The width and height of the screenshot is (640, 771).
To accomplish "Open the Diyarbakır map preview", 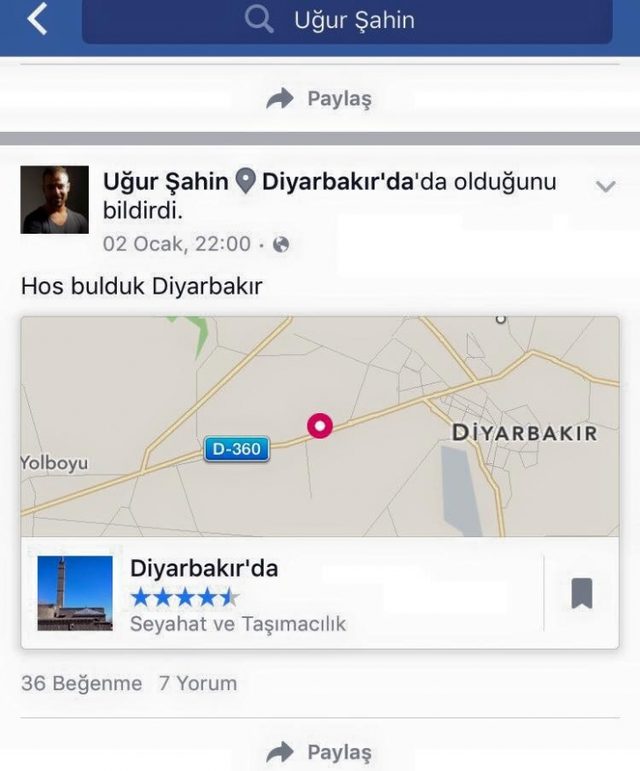I will tap(320, 427).
